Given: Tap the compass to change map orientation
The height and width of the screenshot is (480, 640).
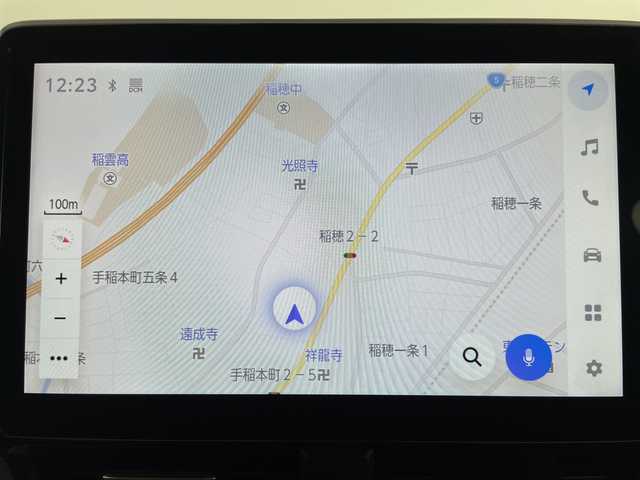Looking at the screenshot, I should tap(62, 238).
